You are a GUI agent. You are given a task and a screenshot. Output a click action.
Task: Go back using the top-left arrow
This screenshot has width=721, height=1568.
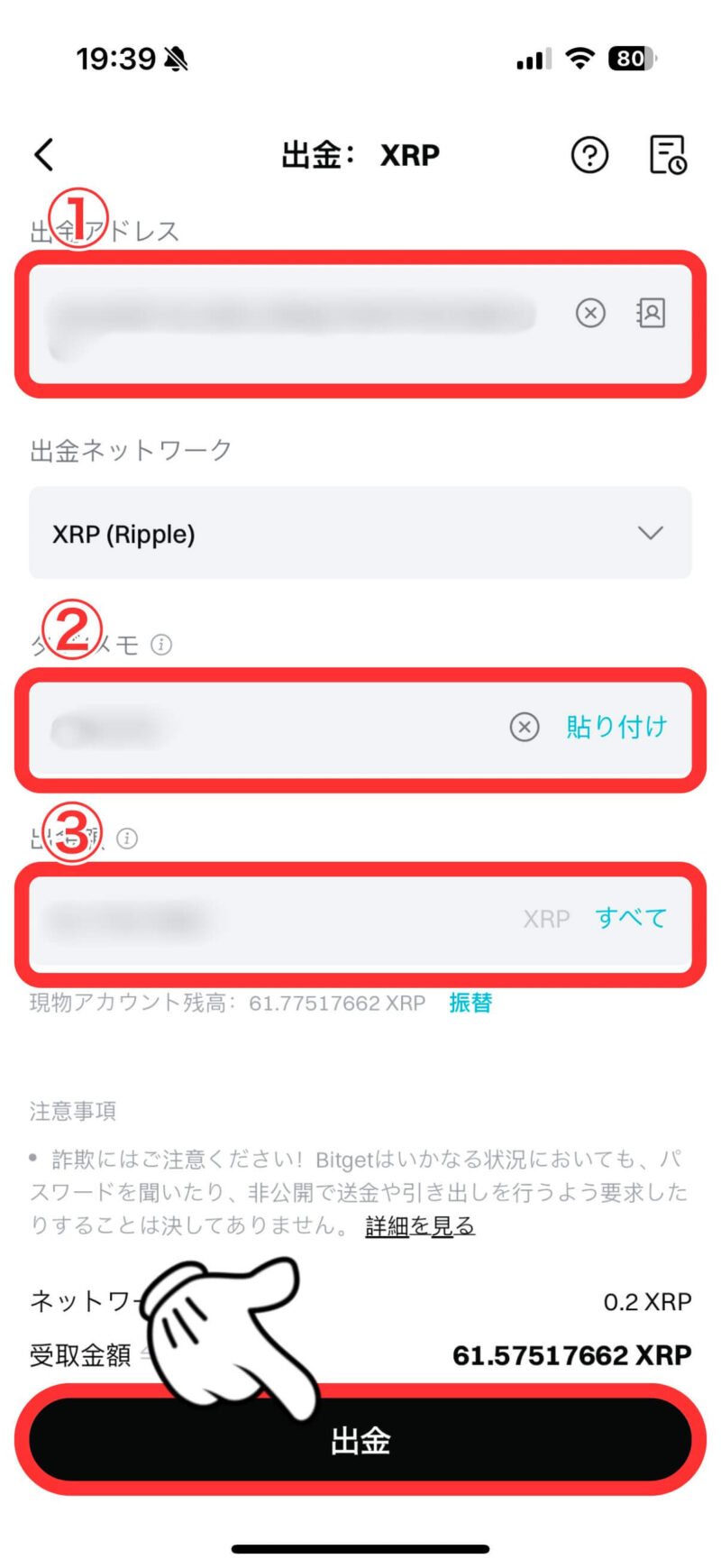[x=44, y=154]
